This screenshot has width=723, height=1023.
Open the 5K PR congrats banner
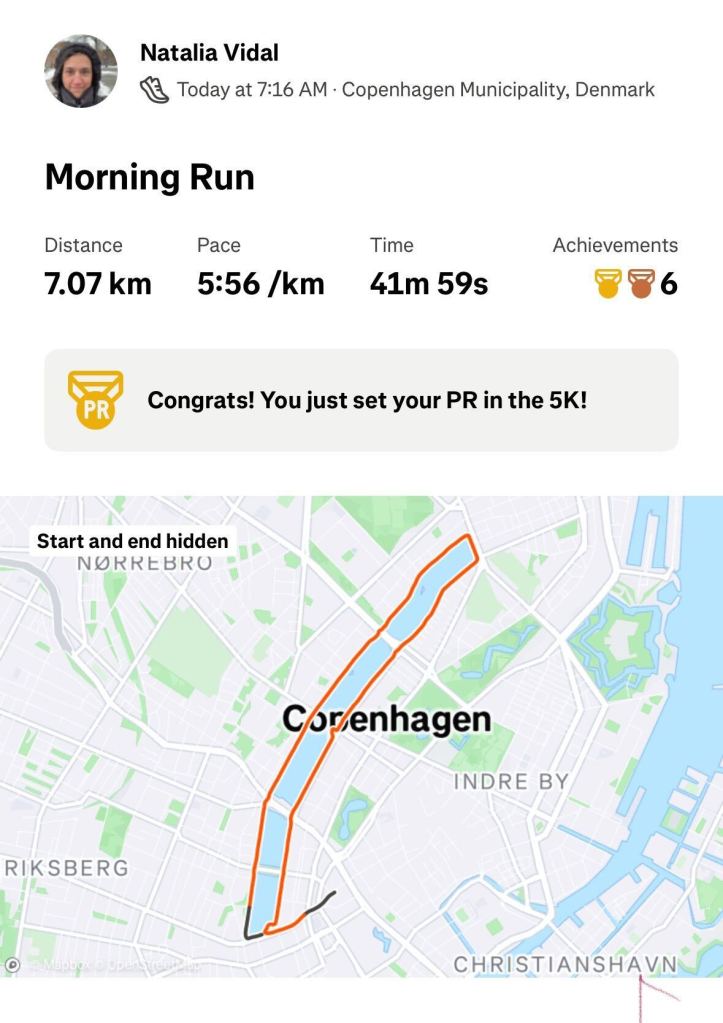(x=361, y=400)
